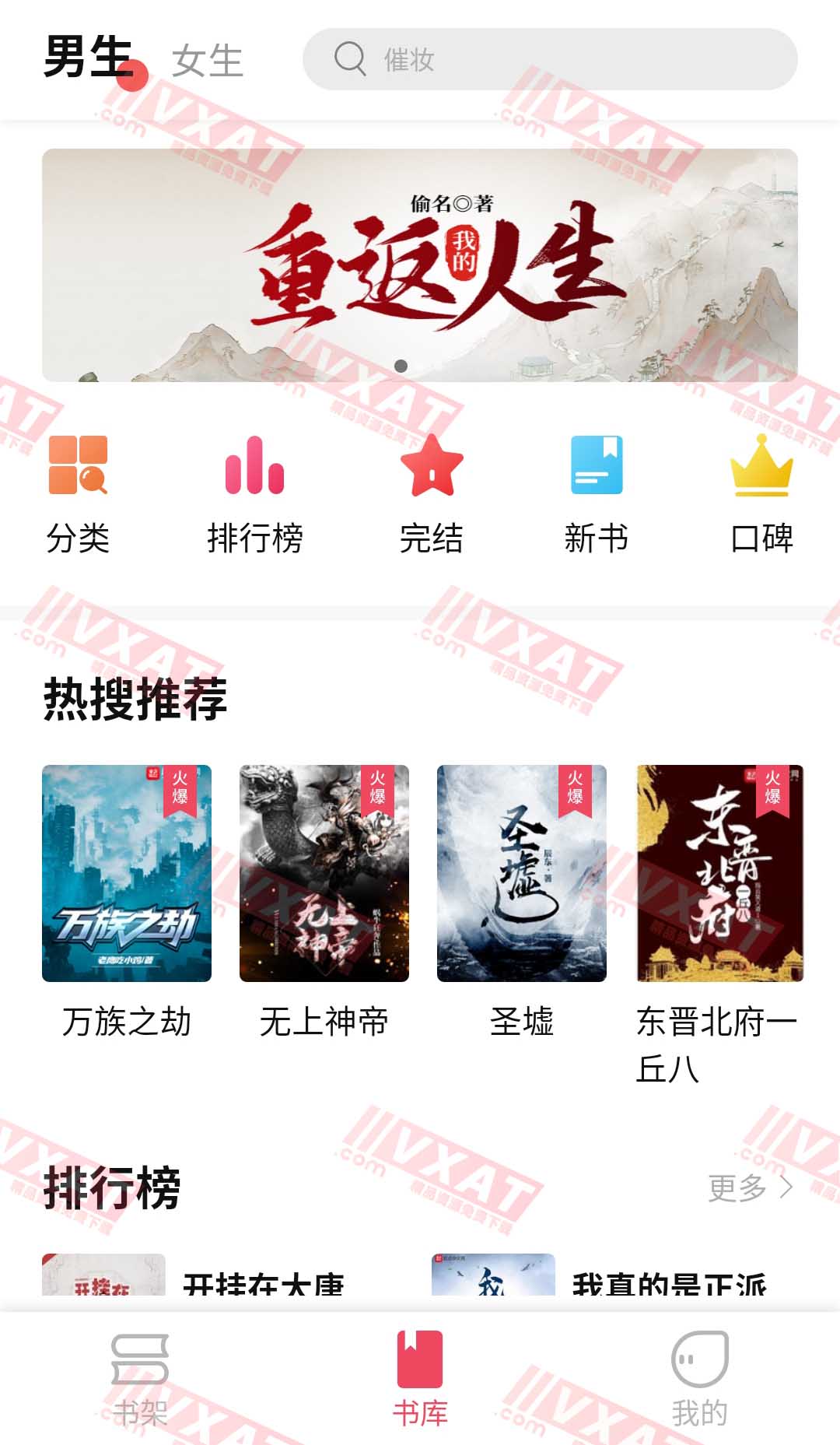The image size is (840, 1445).
Task: Select the 口碑 crown icon
Action: click(x=761, y=467)
